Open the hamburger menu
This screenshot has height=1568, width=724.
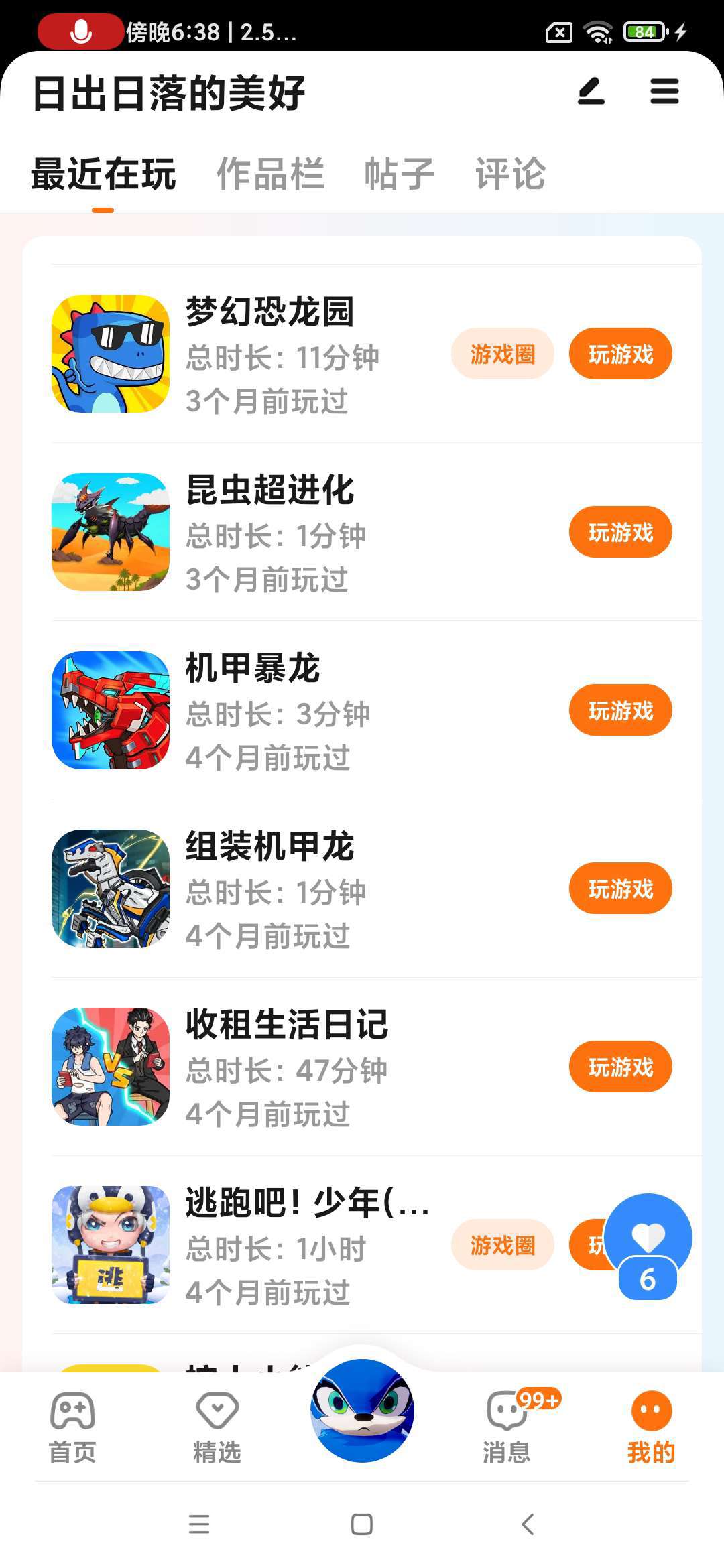(x=664, y=92)
